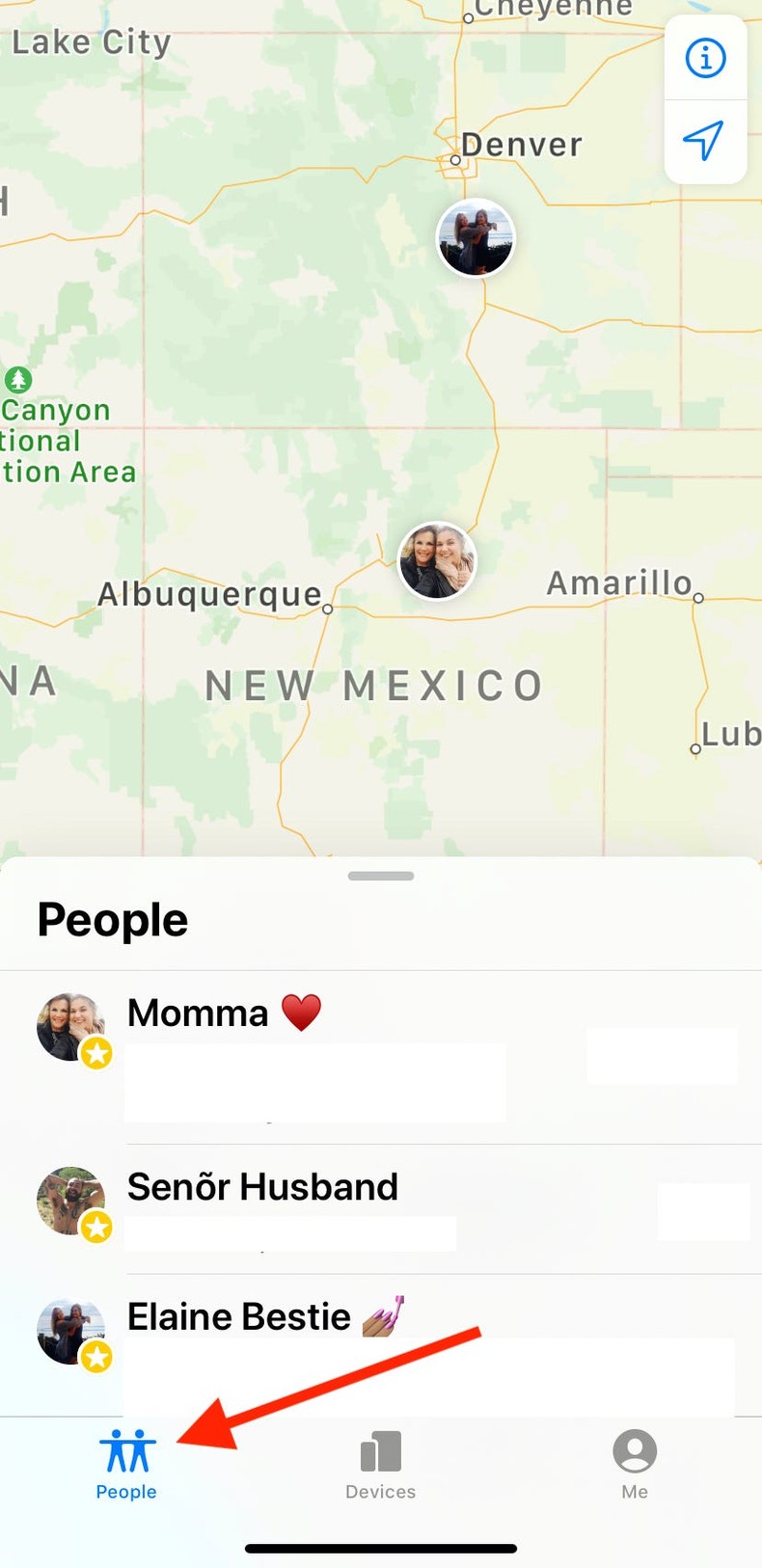This screenshot has width=762, height=1568.
Task: Center map on my current location
Action: coord(705,141)
